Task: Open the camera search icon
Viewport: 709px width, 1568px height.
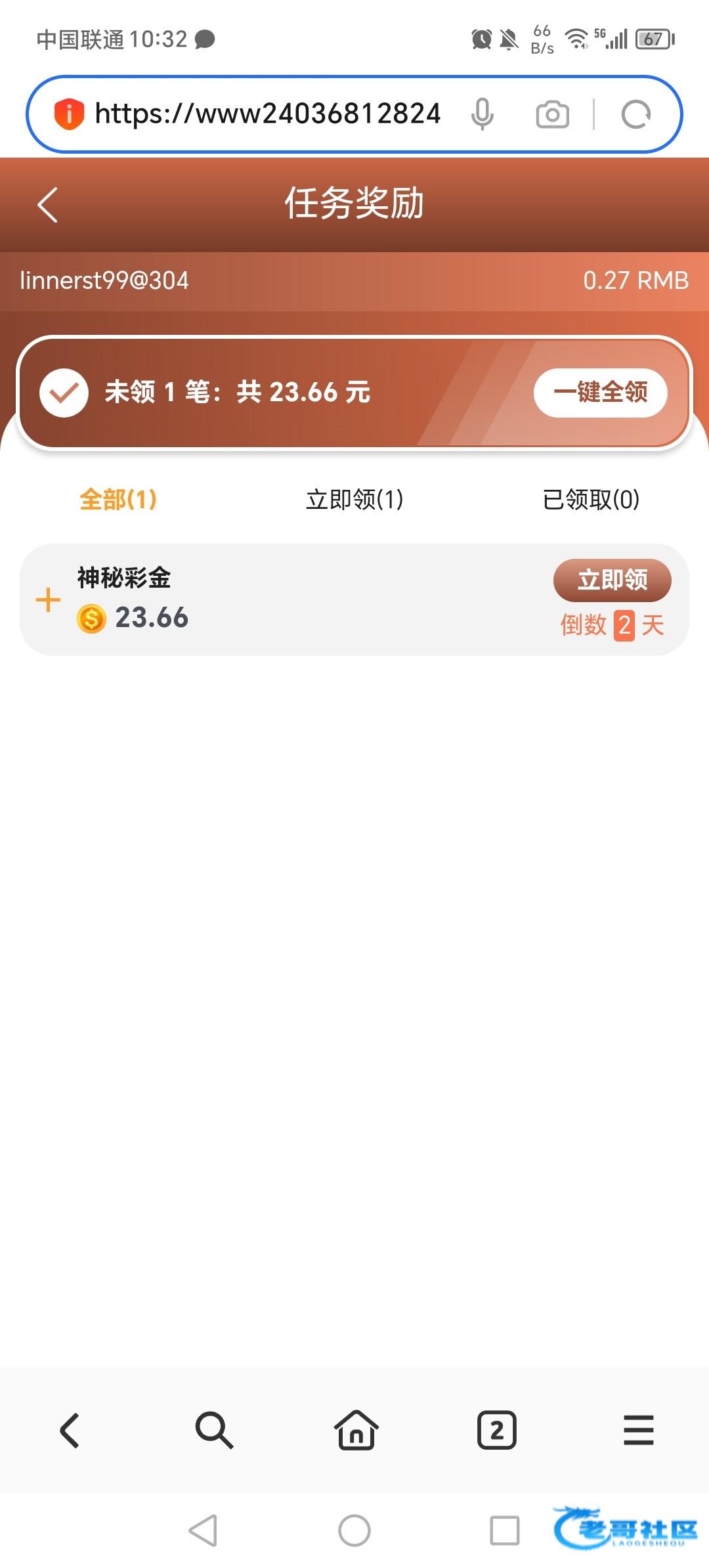Action: click(x=552, y=114)
